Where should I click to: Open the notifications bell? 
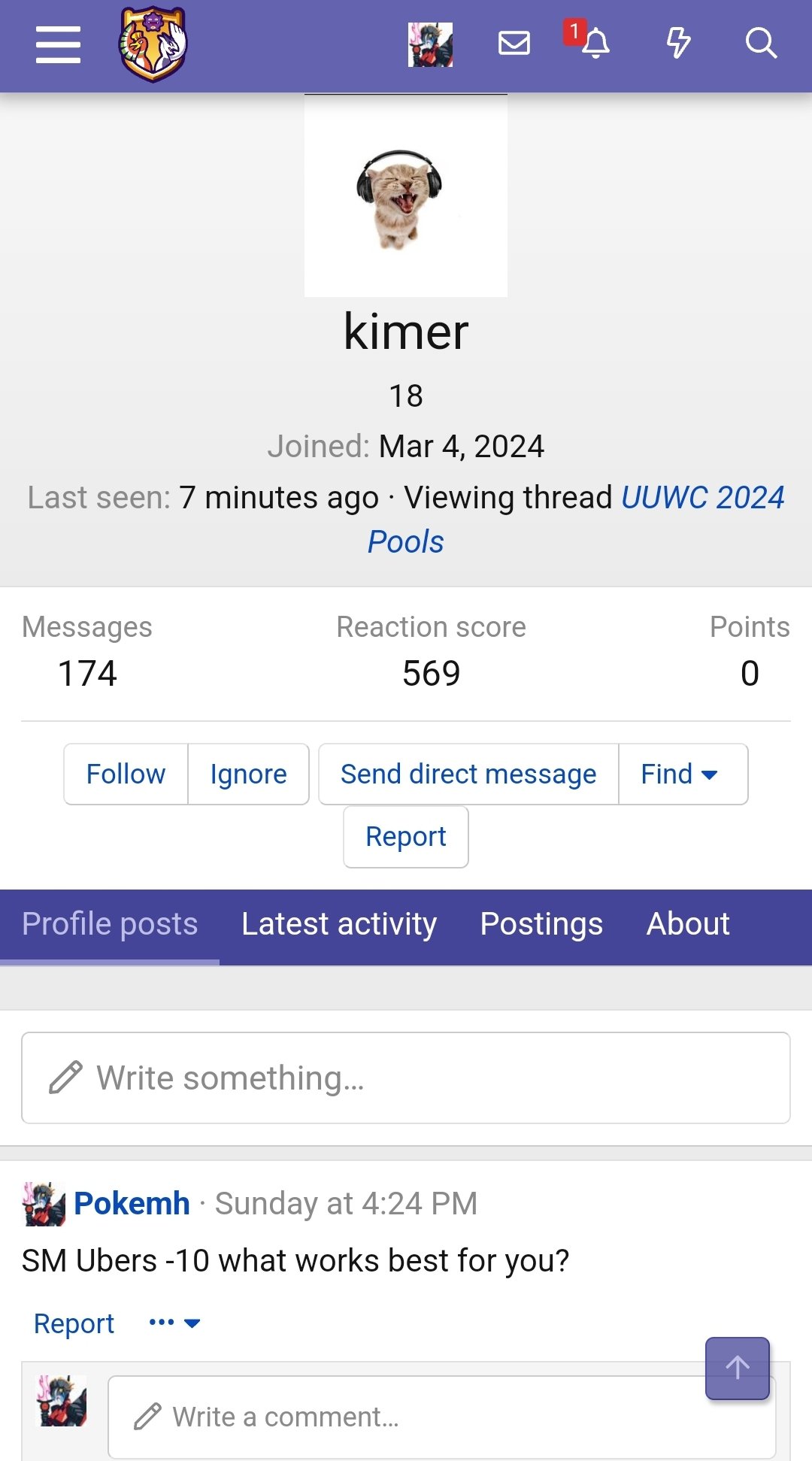pyautogui.click(x=595, y=44)
